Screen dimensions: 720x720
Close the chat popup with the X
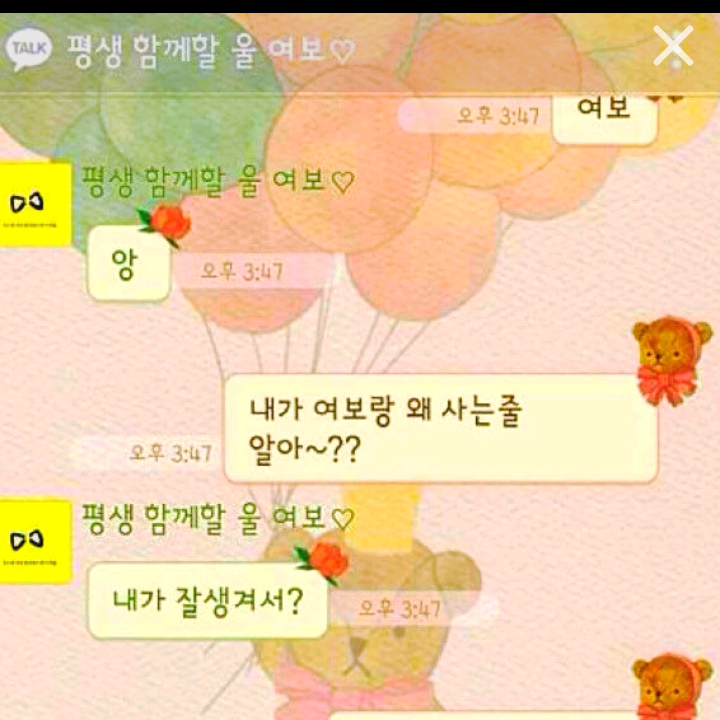click(673, 46)
